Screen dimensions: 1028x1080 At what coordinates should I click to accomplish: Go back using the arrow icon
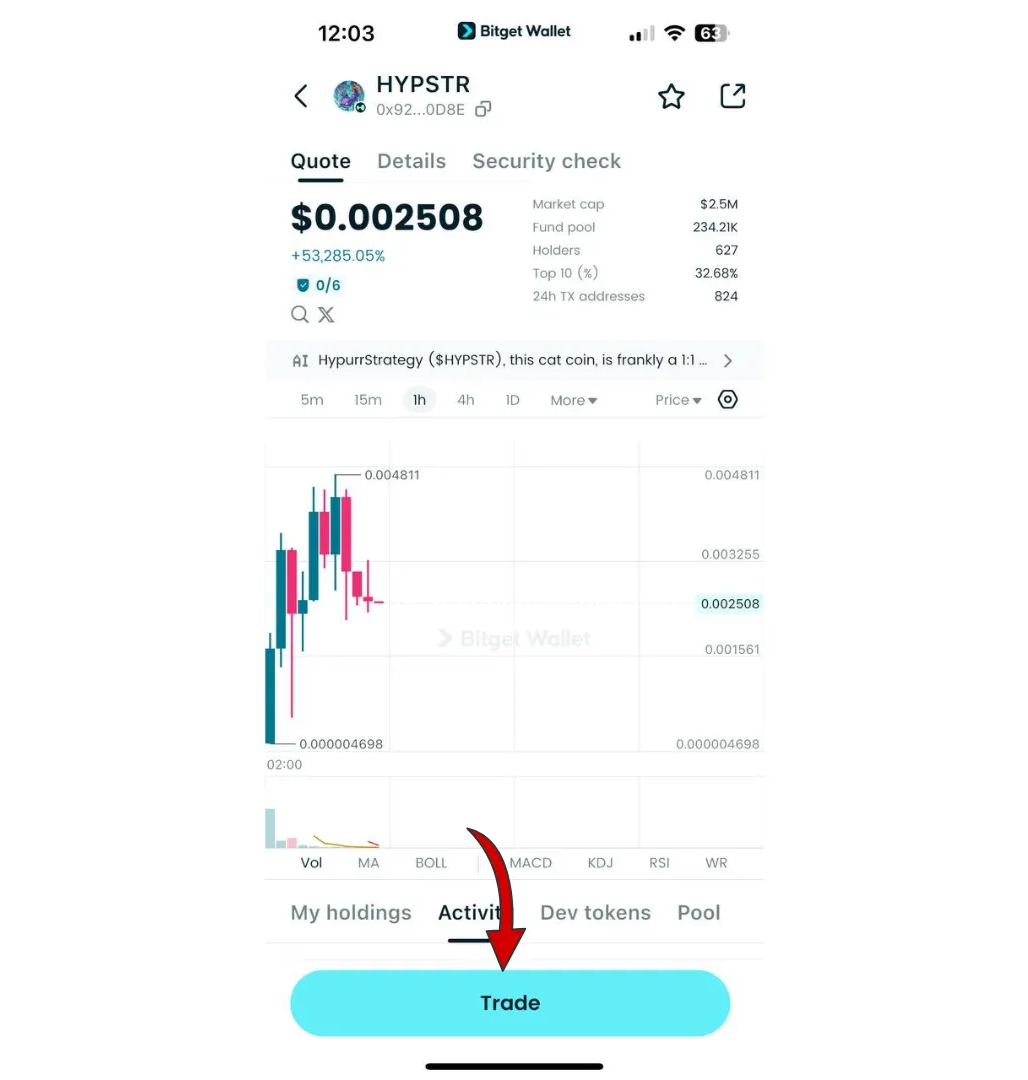301,96
